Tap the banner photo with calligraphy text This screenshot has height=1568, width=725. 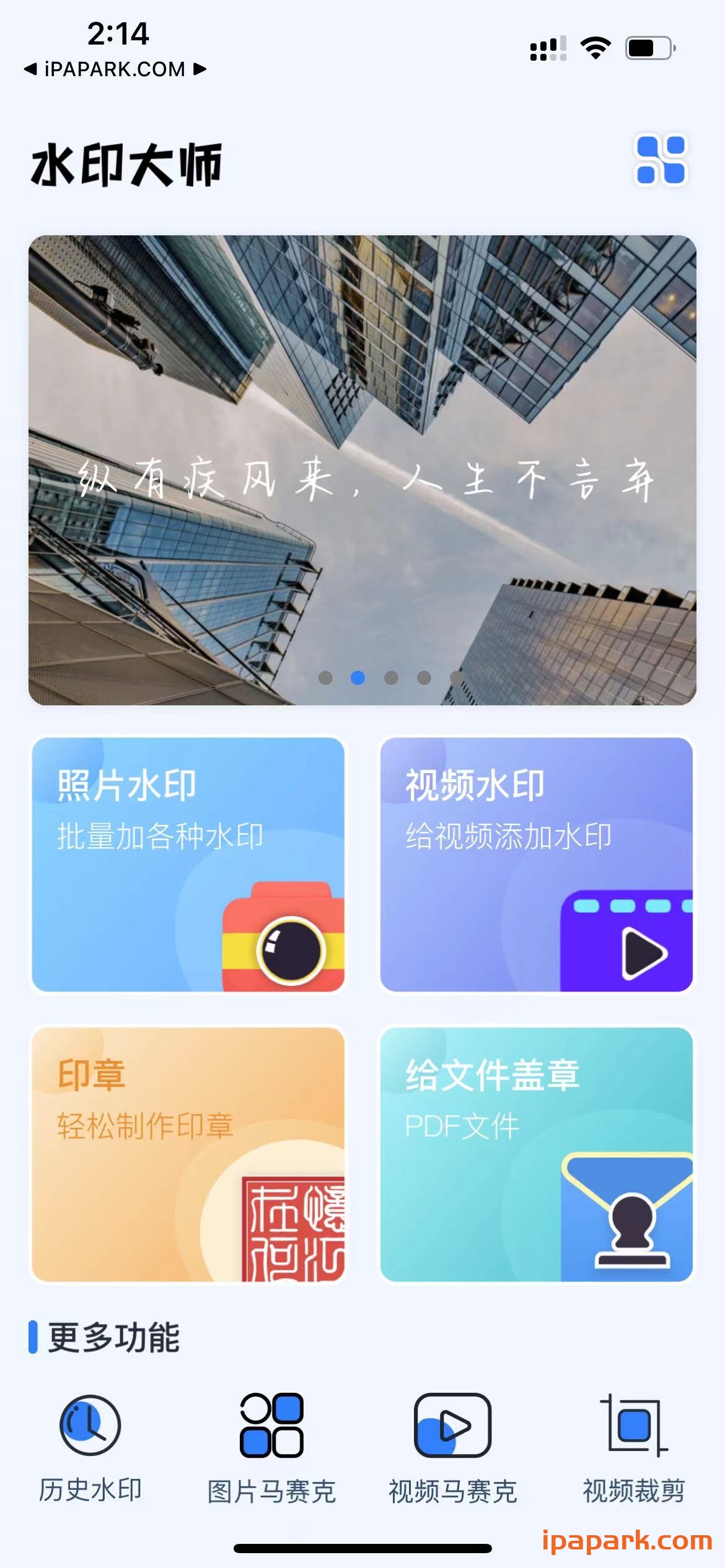(362, 471)
